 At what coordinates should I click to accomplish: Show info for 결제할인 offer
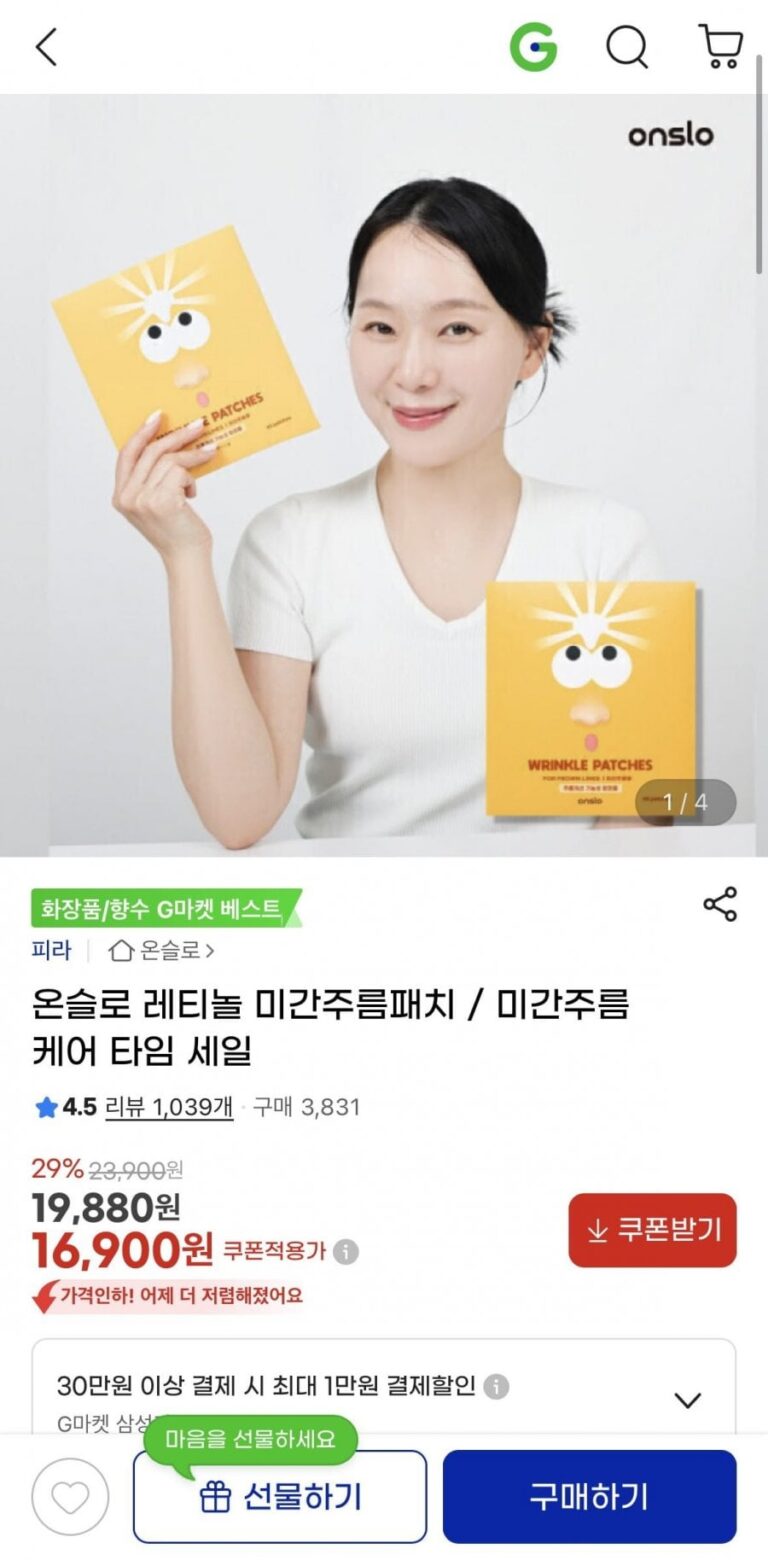pos(496,1387)
